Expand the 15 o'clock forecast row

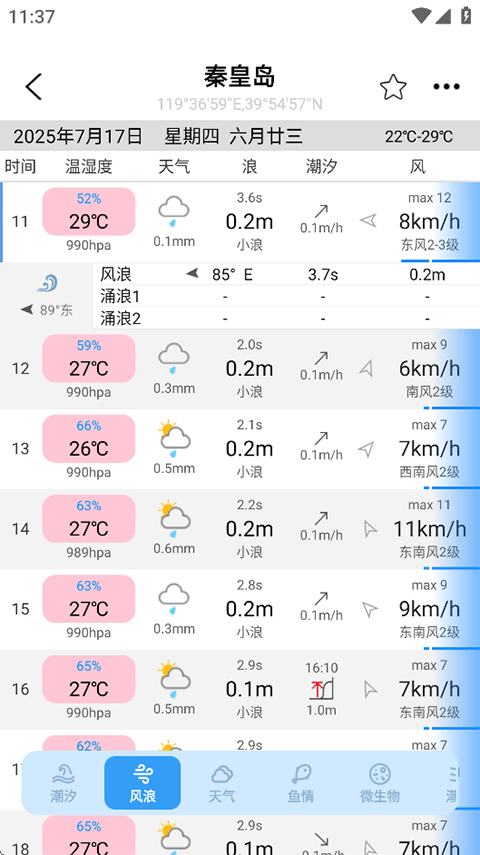click(240, 610)
